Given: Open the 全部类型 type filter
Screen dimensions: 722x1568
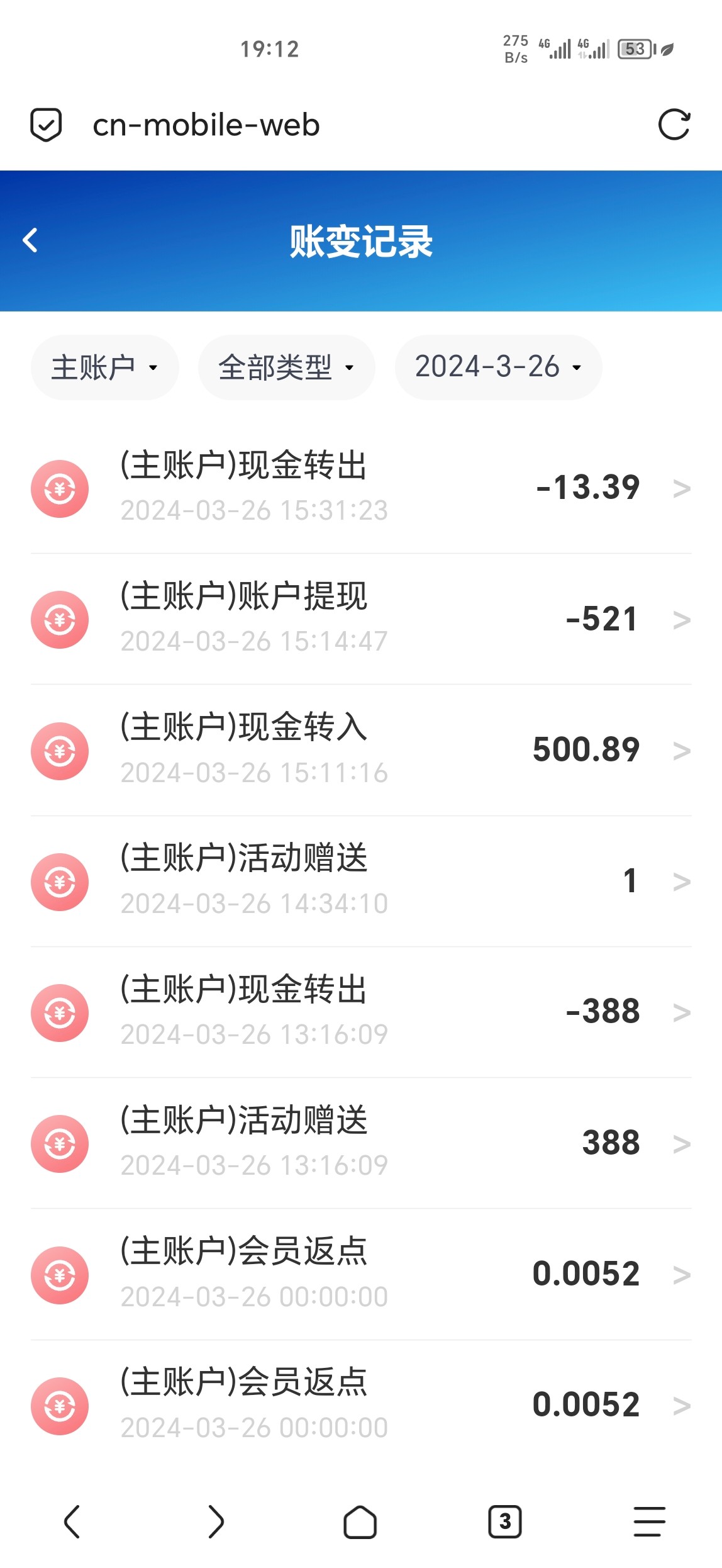Looking at the screenshot, I should click(286, 367).
